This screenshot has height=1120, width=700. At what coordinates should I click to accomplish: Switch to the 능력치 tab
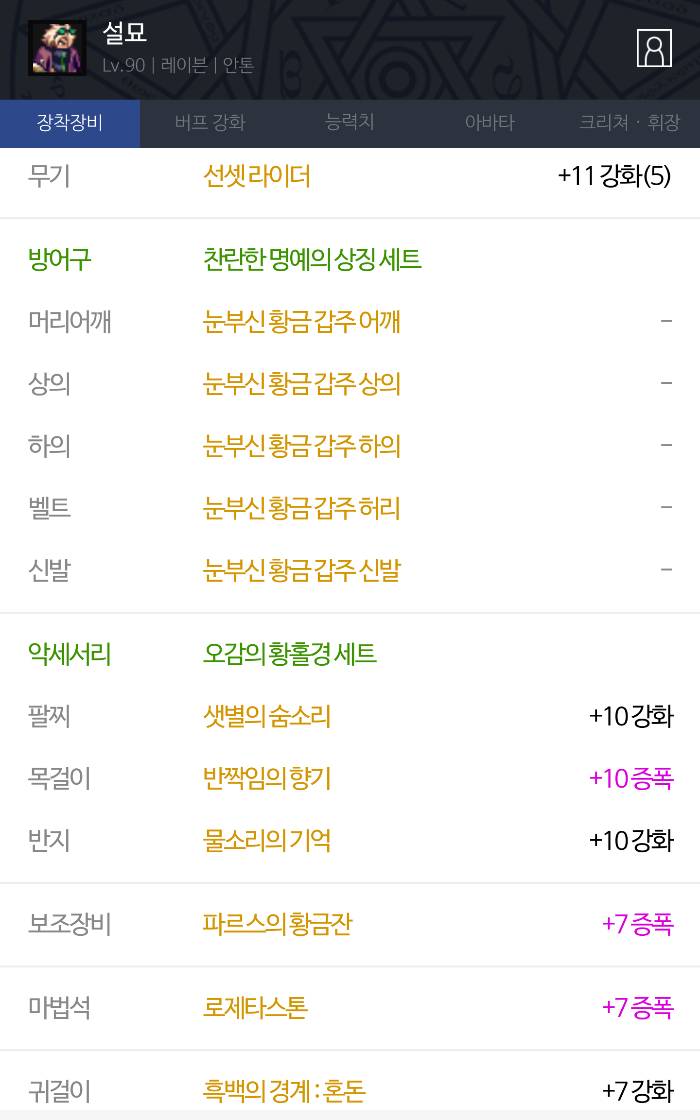tap(350, 123)
